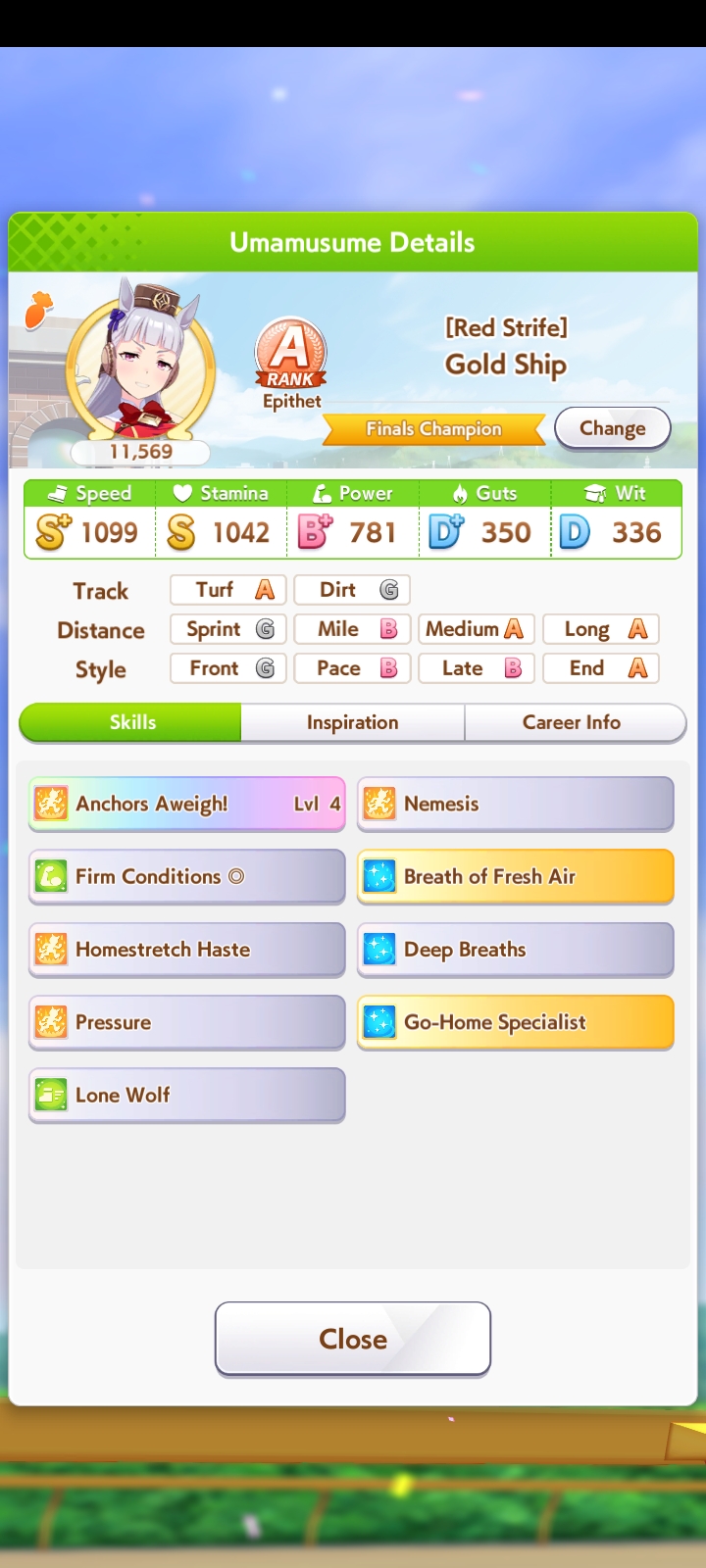Select the Skills tab
The width and height of the screenshot is (706, 1568).
130,722
